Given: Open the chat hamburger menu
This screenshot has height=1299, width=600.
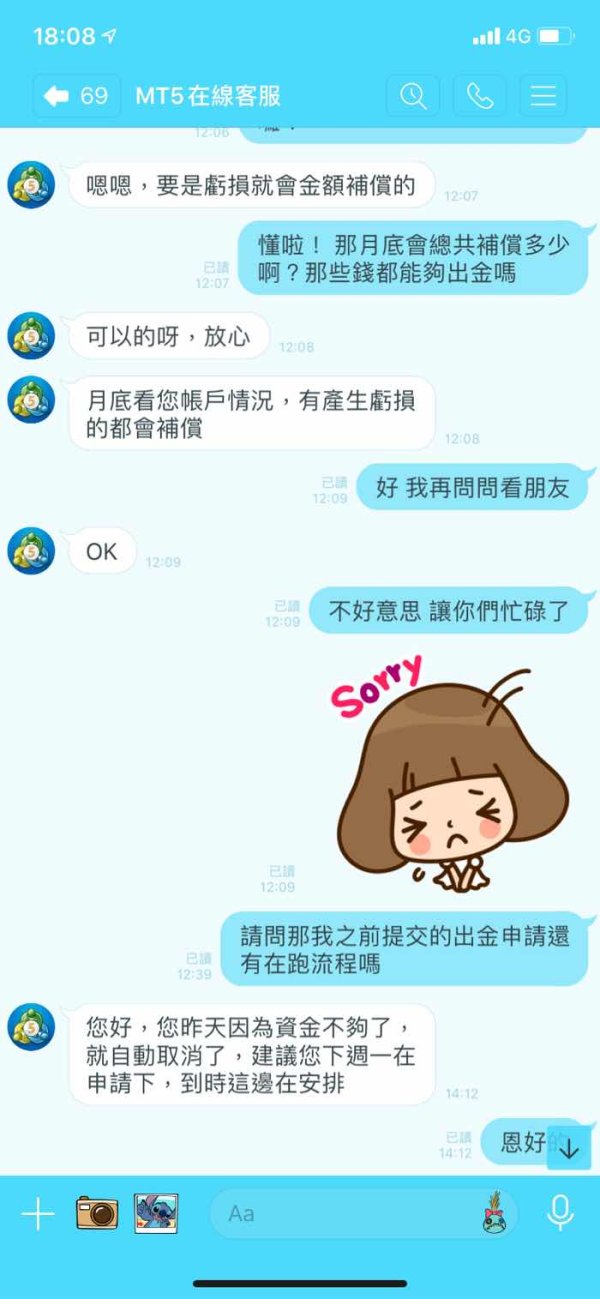Looking at the screenshot, I should (543, 96).
